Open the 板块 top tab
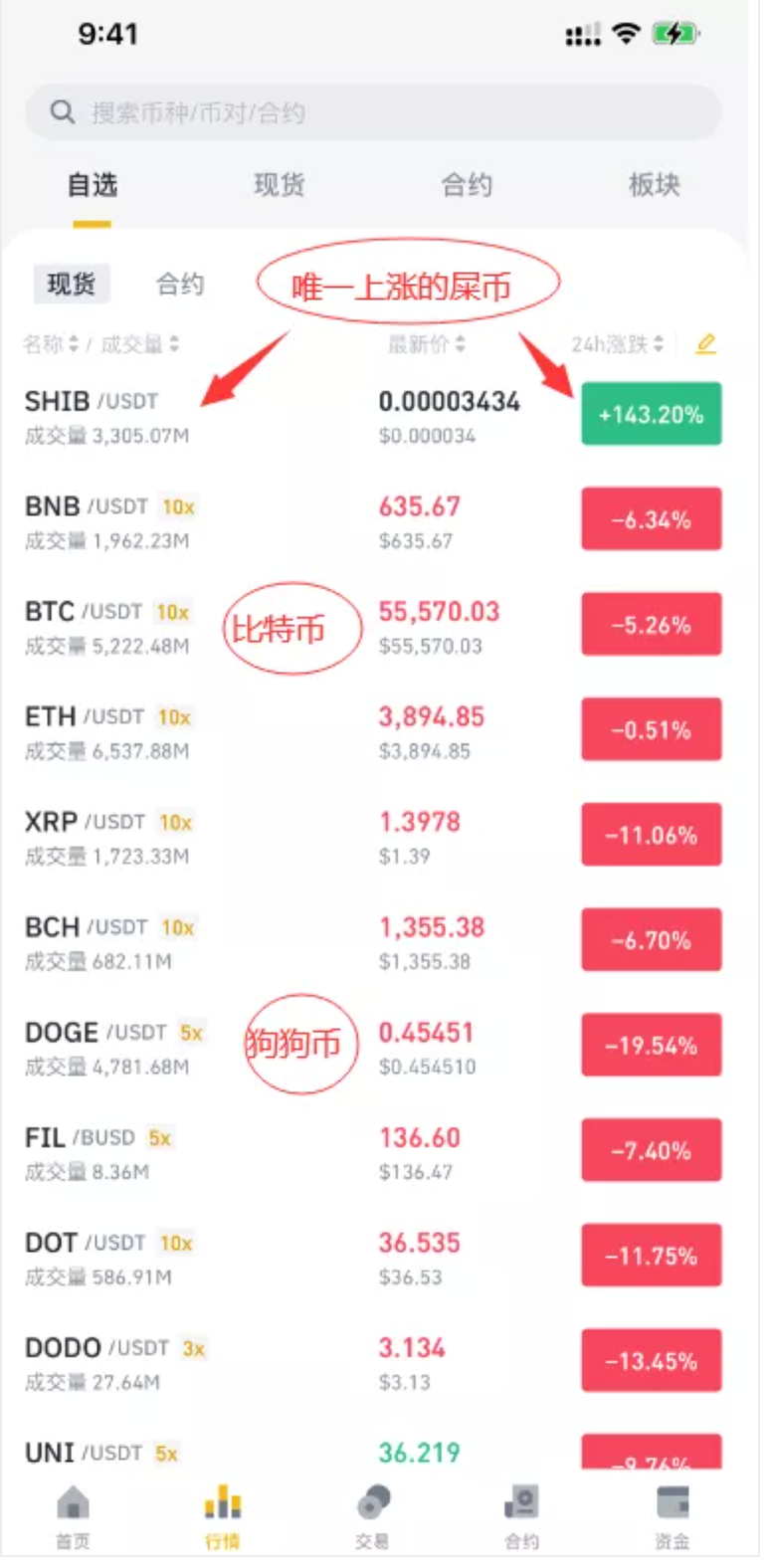The image size is (770, 1568). pos(654,184)
